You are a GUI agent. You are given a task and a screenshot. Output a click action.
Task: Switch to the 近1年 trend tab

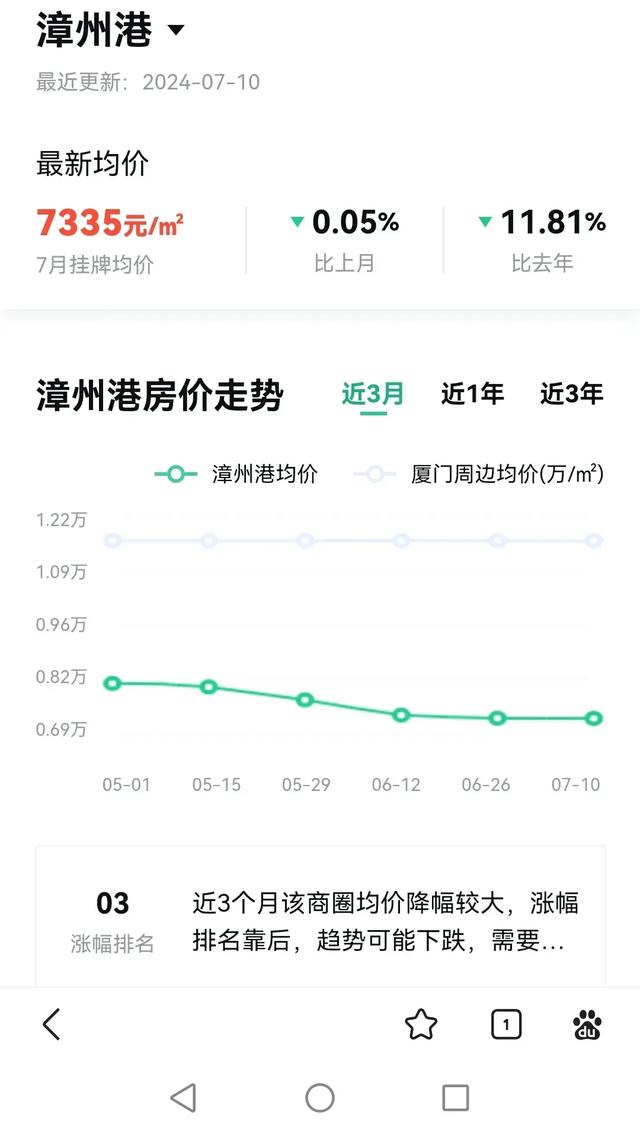click(x=472, y=394)
